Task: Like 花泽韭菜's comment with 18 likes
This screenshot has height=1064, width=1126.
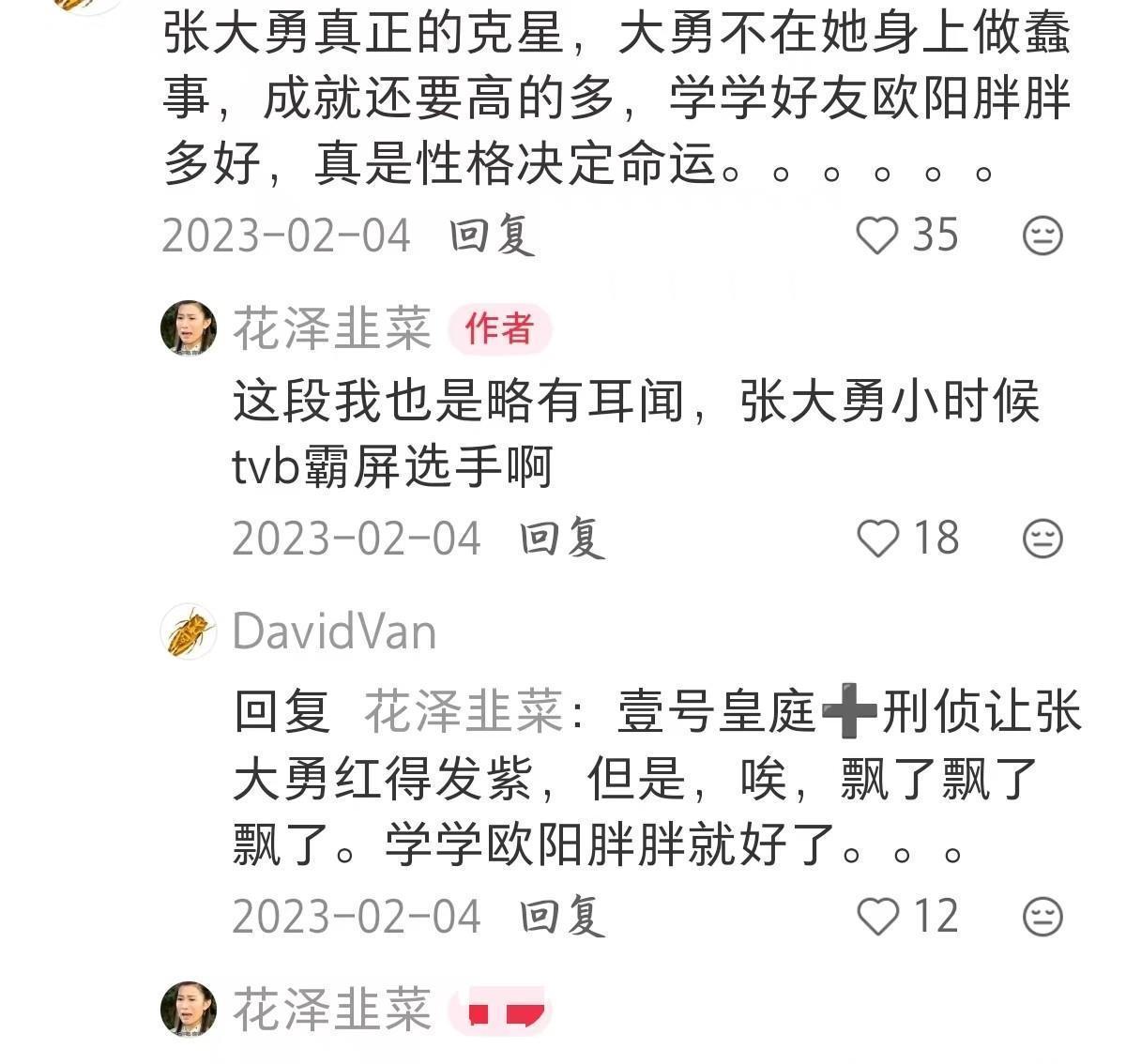Action: click(878, 539)
